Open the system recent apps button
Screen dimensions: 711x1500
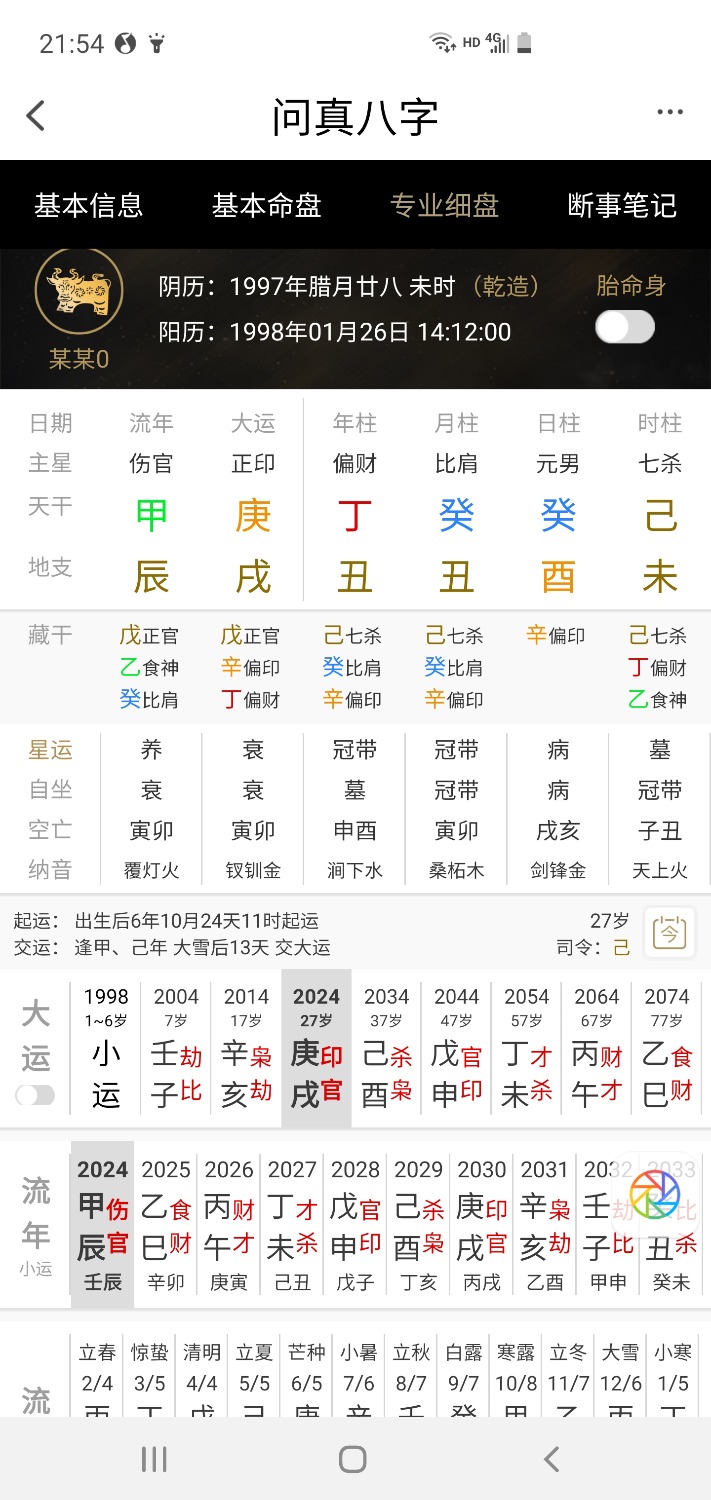pyautogui.click(x=154, y=1459)
